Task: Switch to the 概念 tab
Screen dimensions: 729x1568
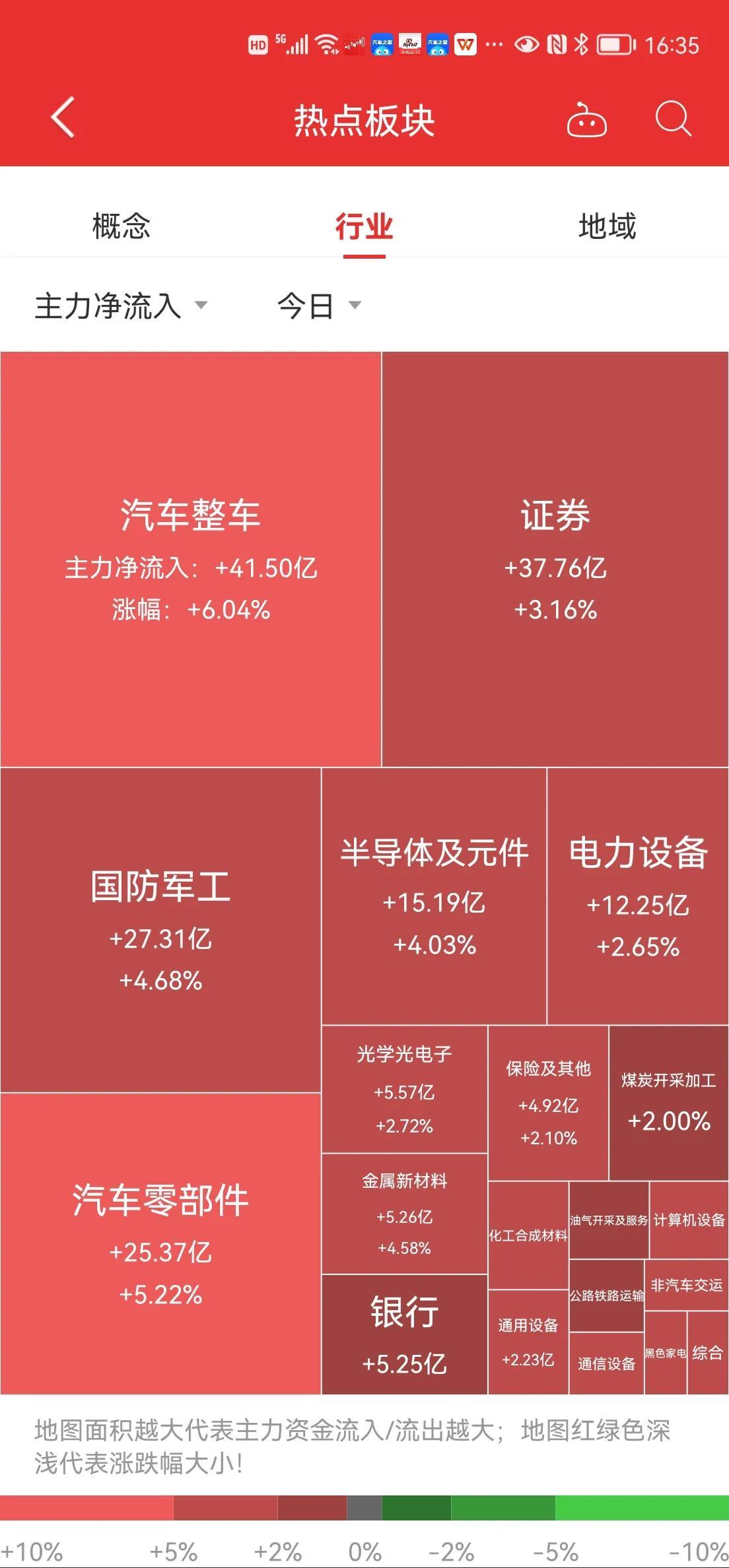Action: pos(121,226)
